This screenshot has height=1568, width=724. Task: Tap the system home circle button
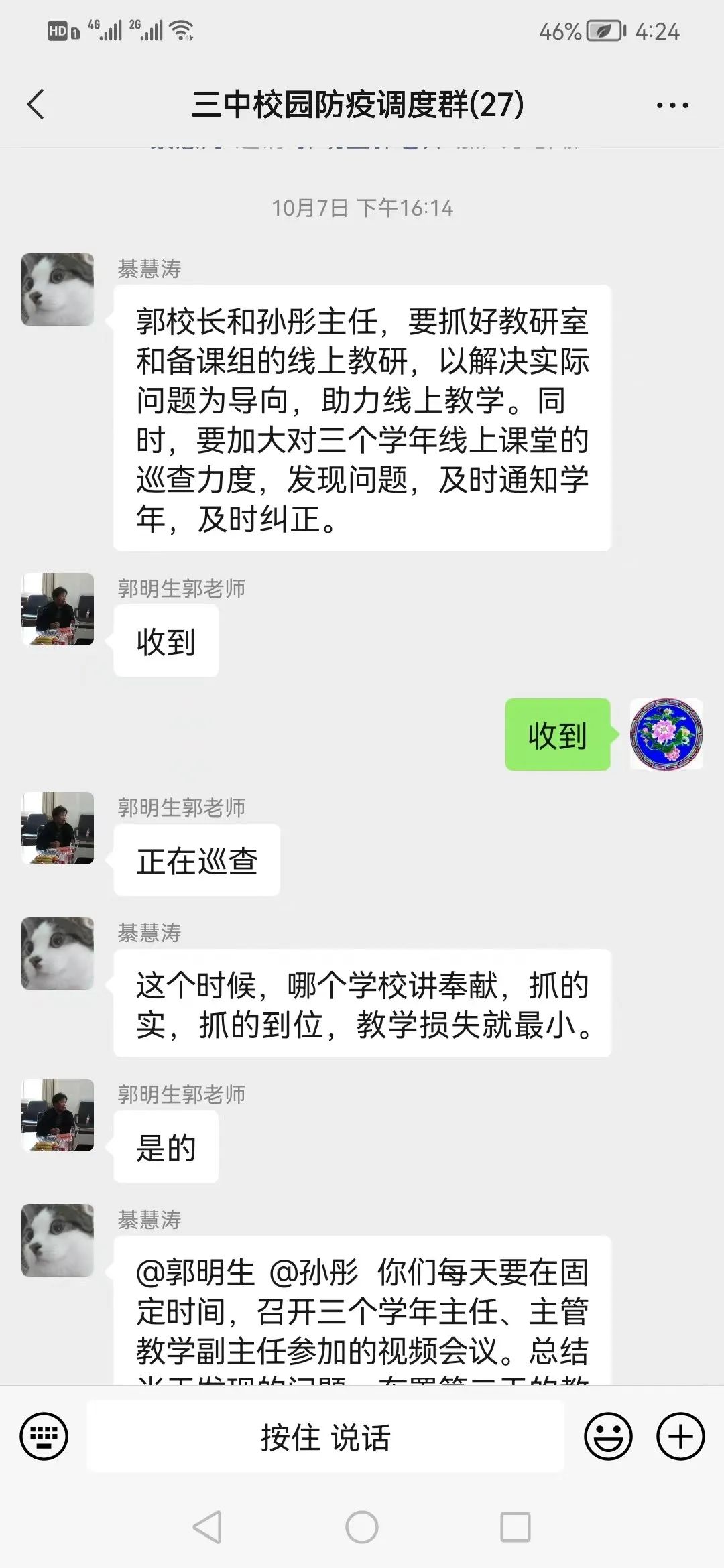tap(362, 1528)
